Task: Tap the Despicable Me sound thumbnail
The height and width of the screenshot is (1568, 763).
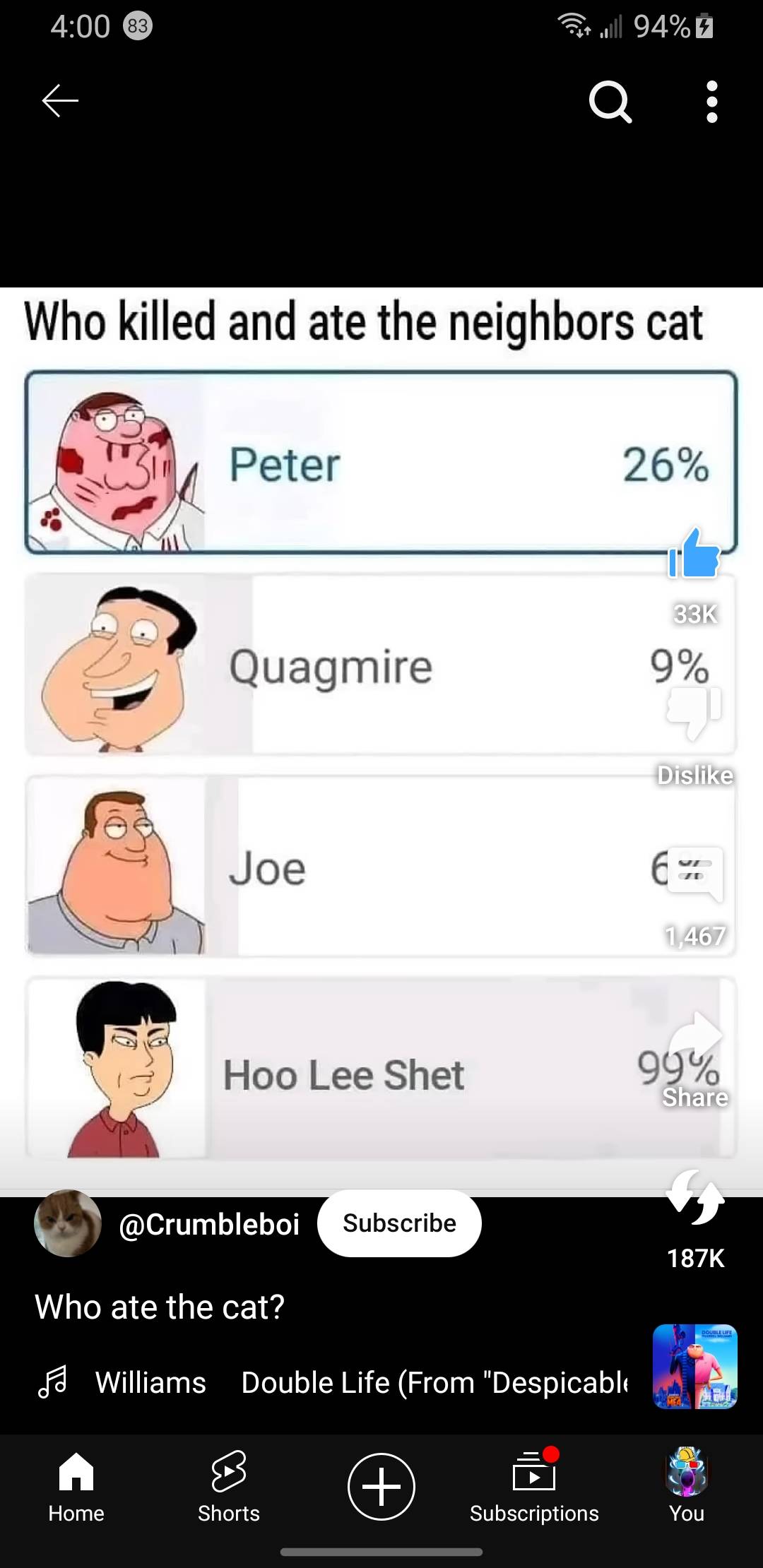Action: coord(694,1367)
